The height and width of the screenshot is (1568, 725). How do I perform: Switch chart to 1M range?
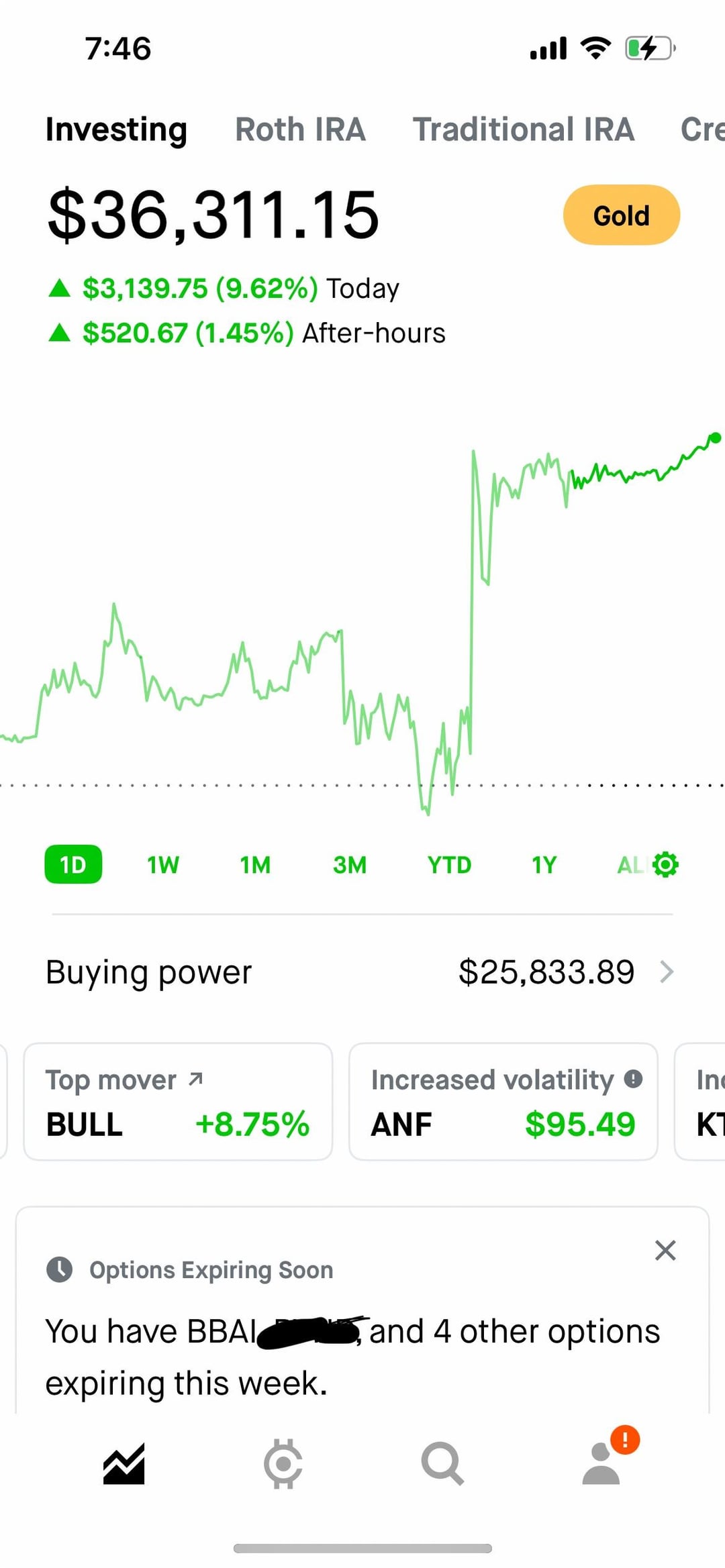(256, 865)
